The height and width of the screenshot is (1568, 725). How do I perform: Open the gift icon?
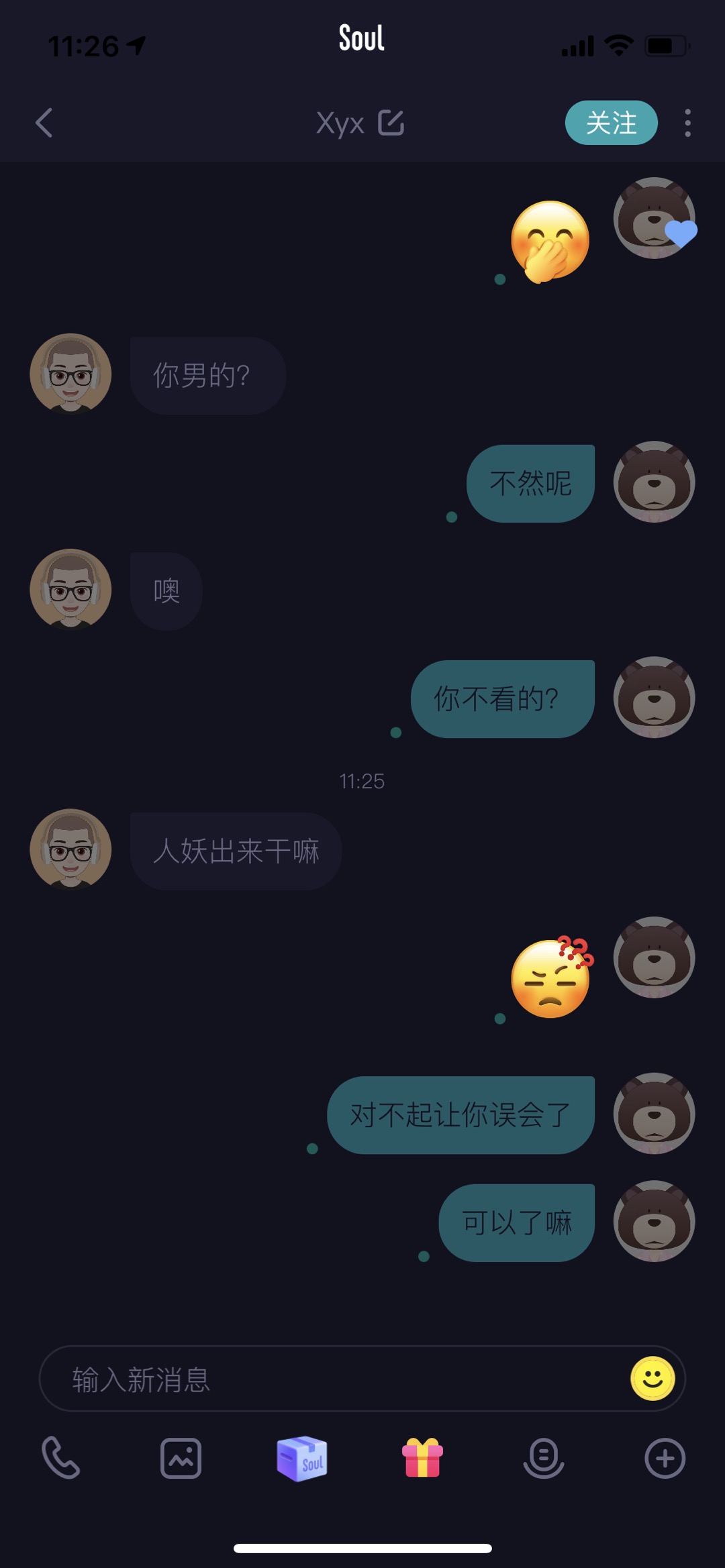tap(422, 1458)
